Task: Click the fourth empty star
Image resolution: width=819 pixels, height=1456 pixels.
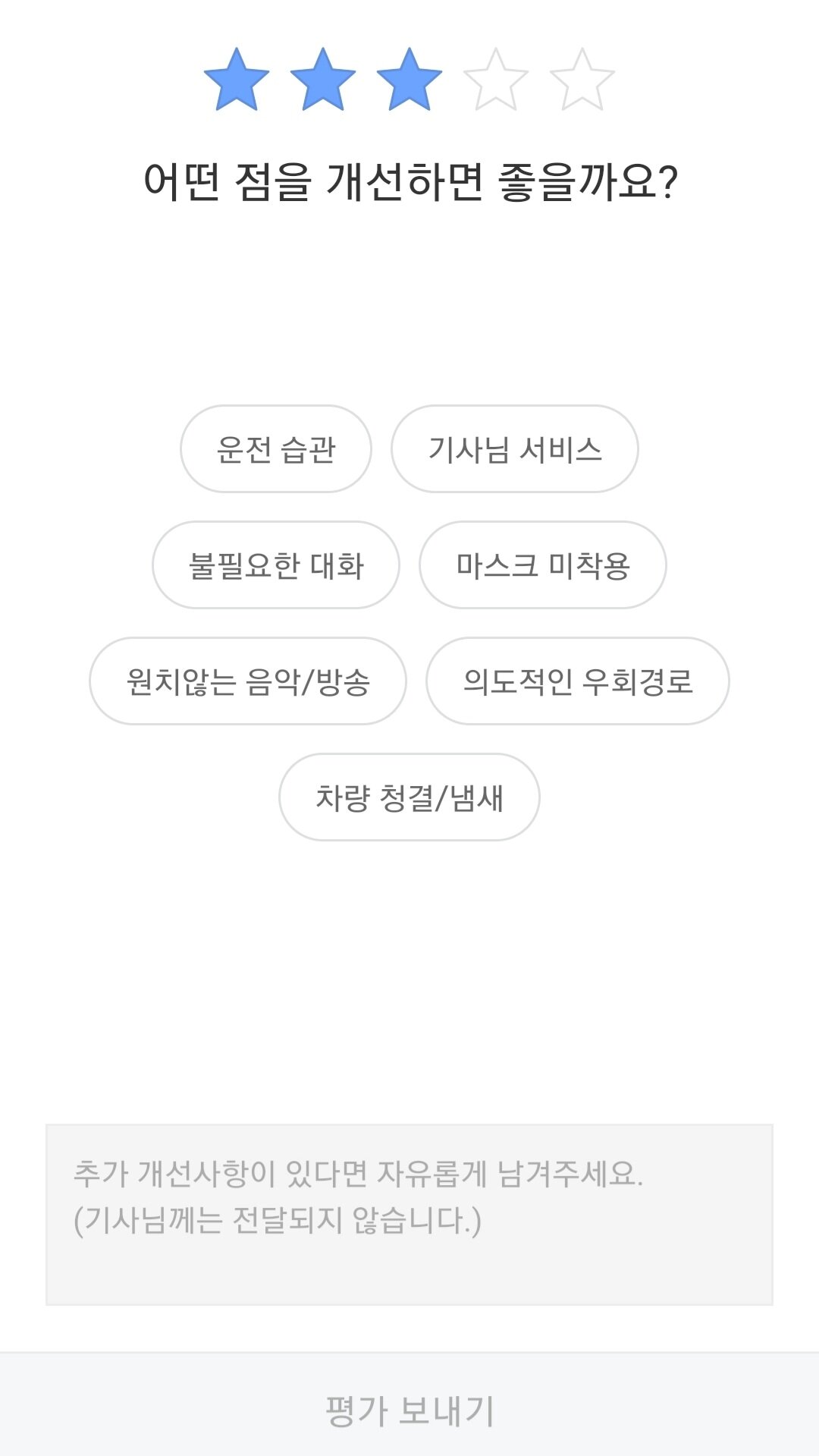Action: (491, 80)
